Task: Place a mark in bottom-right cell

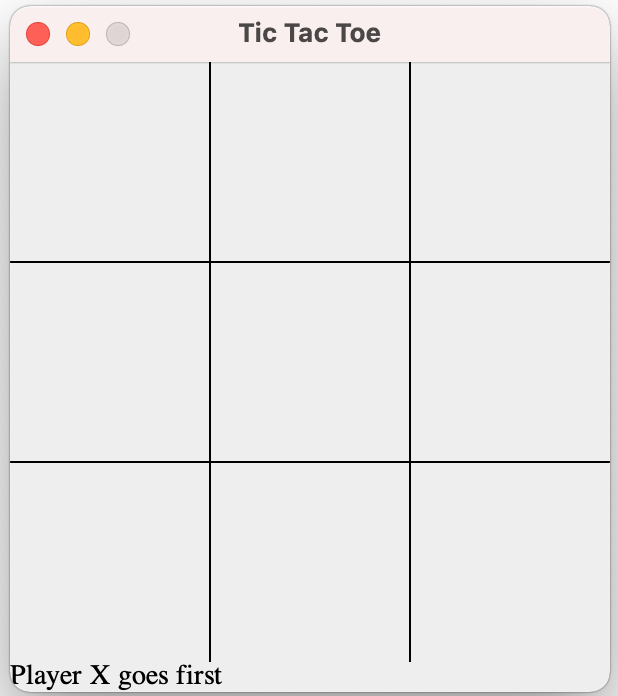Action: [x=510, y=560]
